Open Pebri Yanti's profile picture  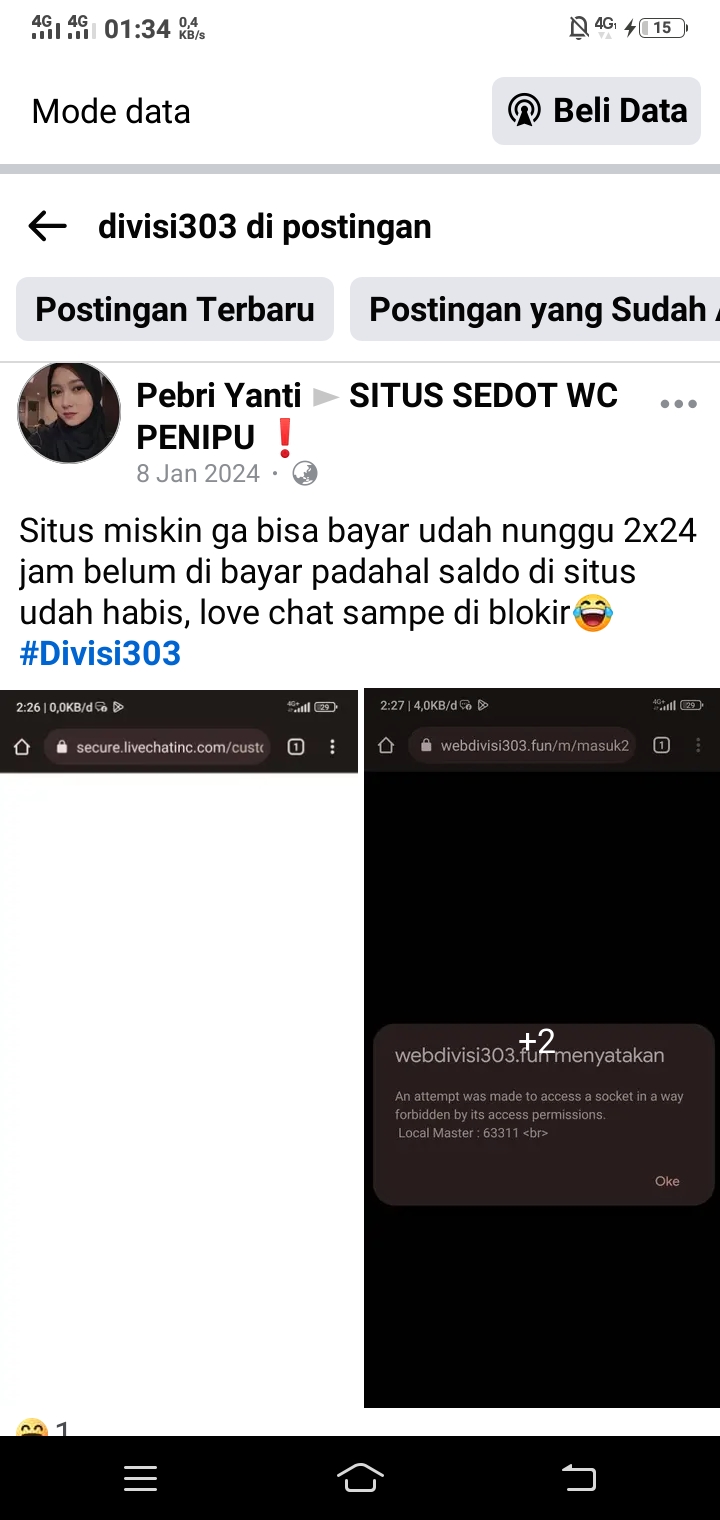point(69,413)
